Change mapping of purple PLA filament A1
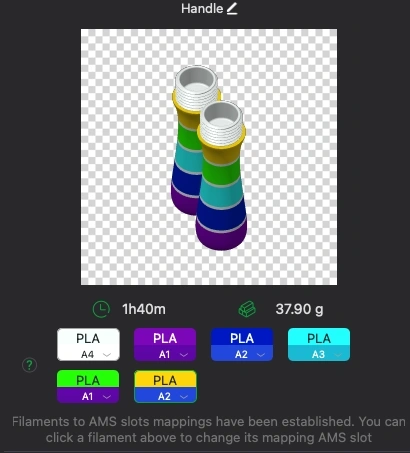 (x=165, y=345)
